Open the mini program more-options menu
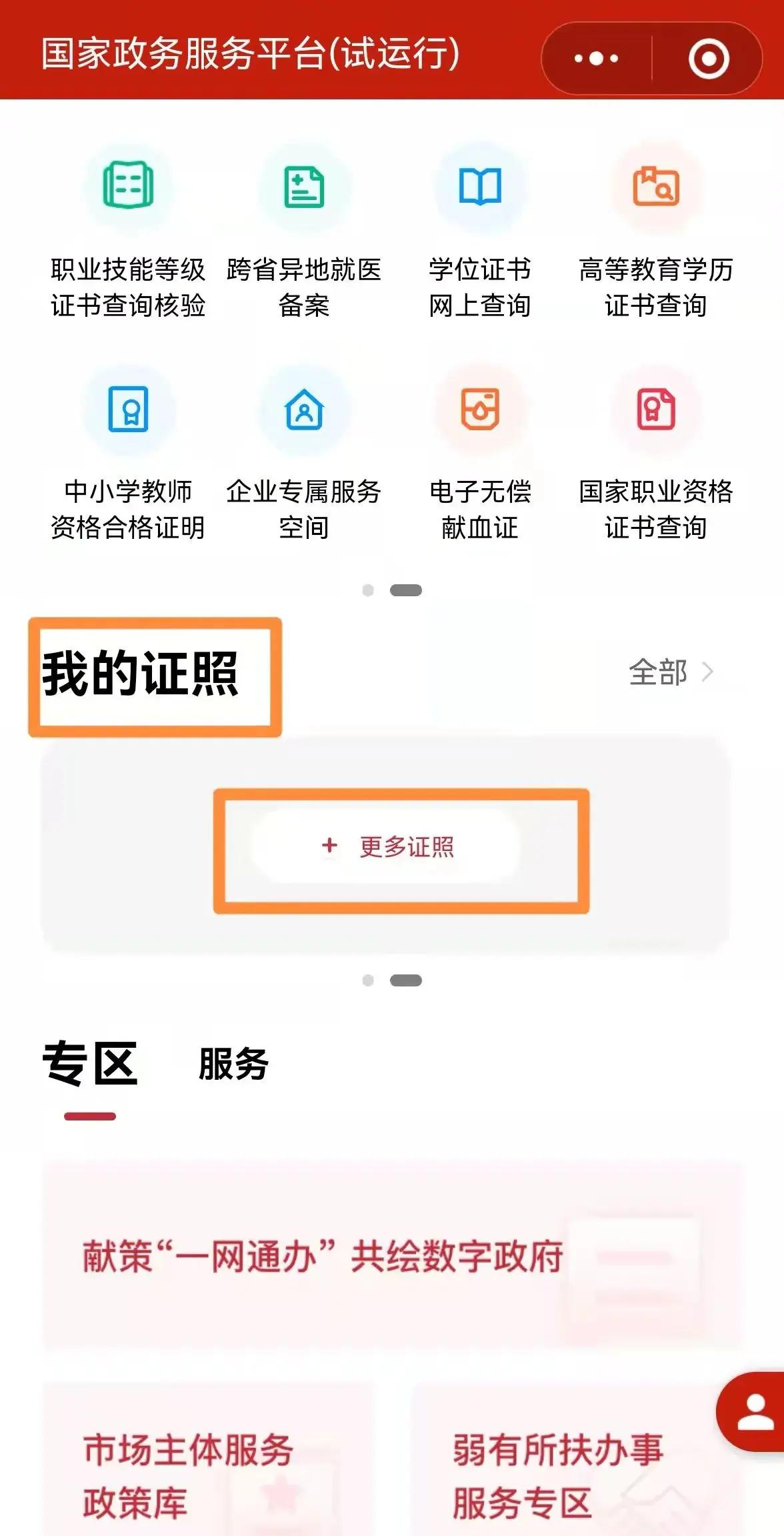The width and height of the screenshot is (784, 1536). (595, 59)
